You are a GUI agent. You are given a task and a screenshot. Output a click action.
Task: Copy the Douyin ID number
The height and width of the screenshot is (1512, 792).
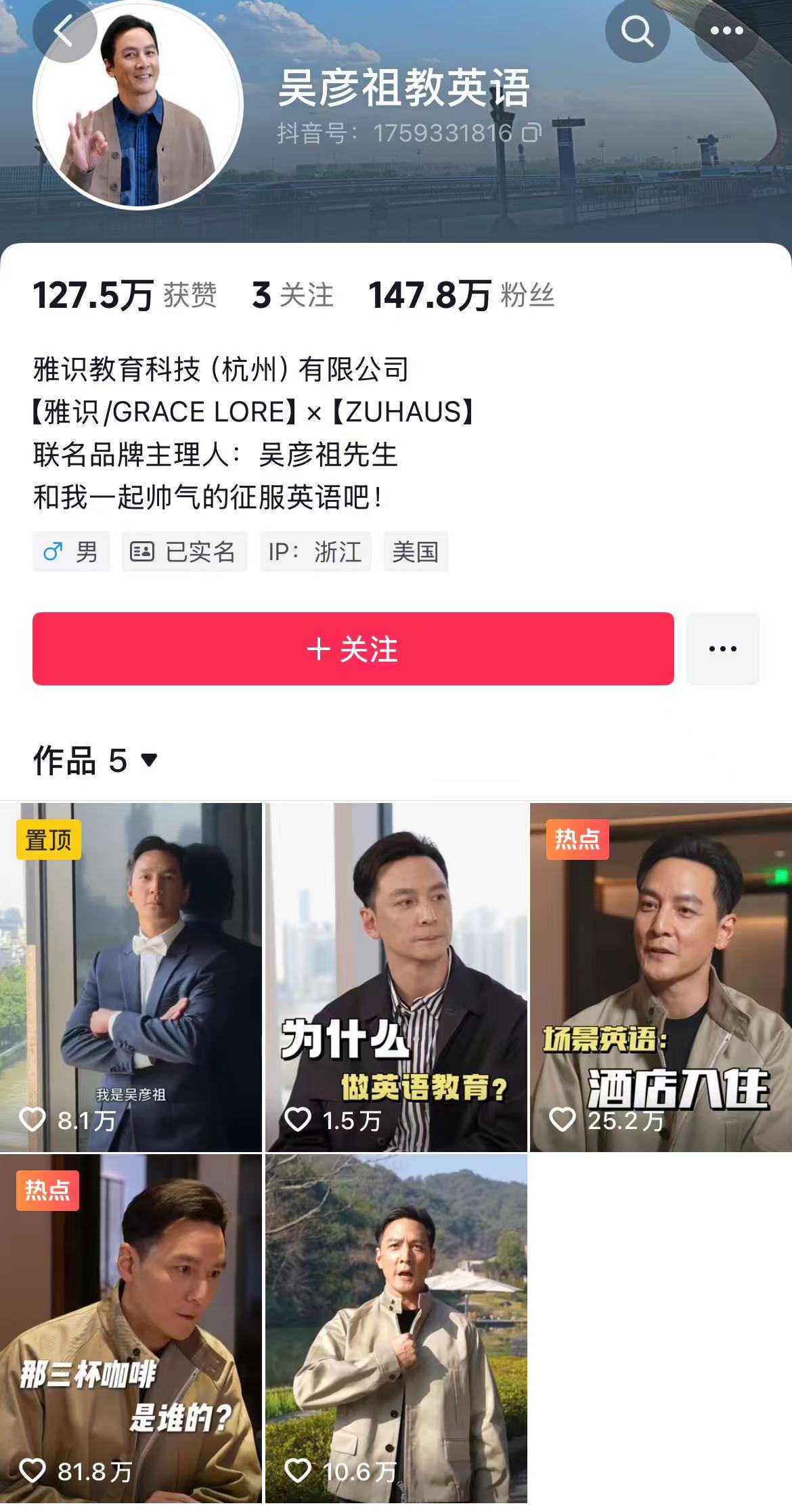coord(531,133)
